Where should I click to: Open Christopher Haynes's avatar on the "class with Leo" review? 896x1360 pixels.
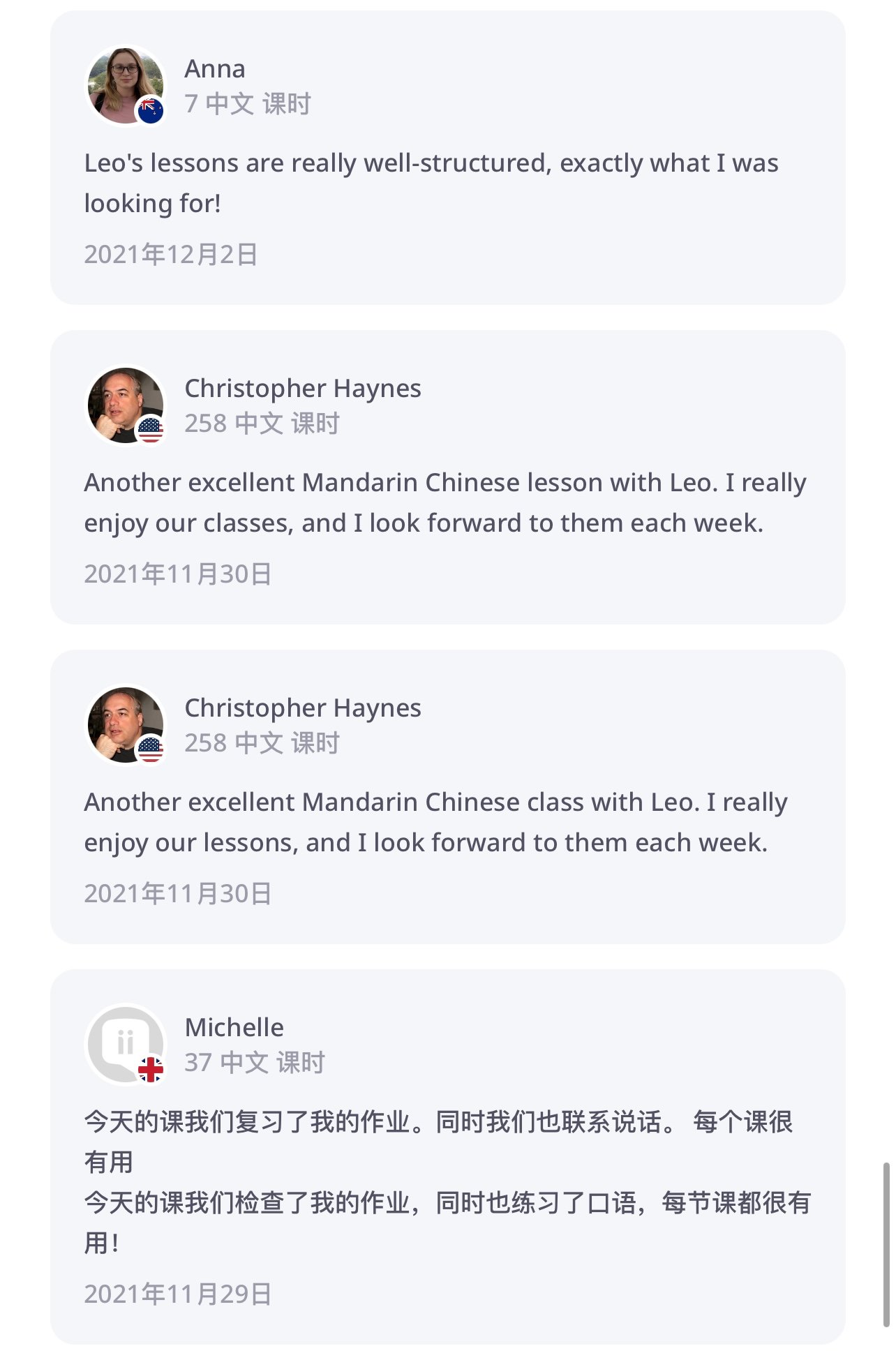(125, 725)
